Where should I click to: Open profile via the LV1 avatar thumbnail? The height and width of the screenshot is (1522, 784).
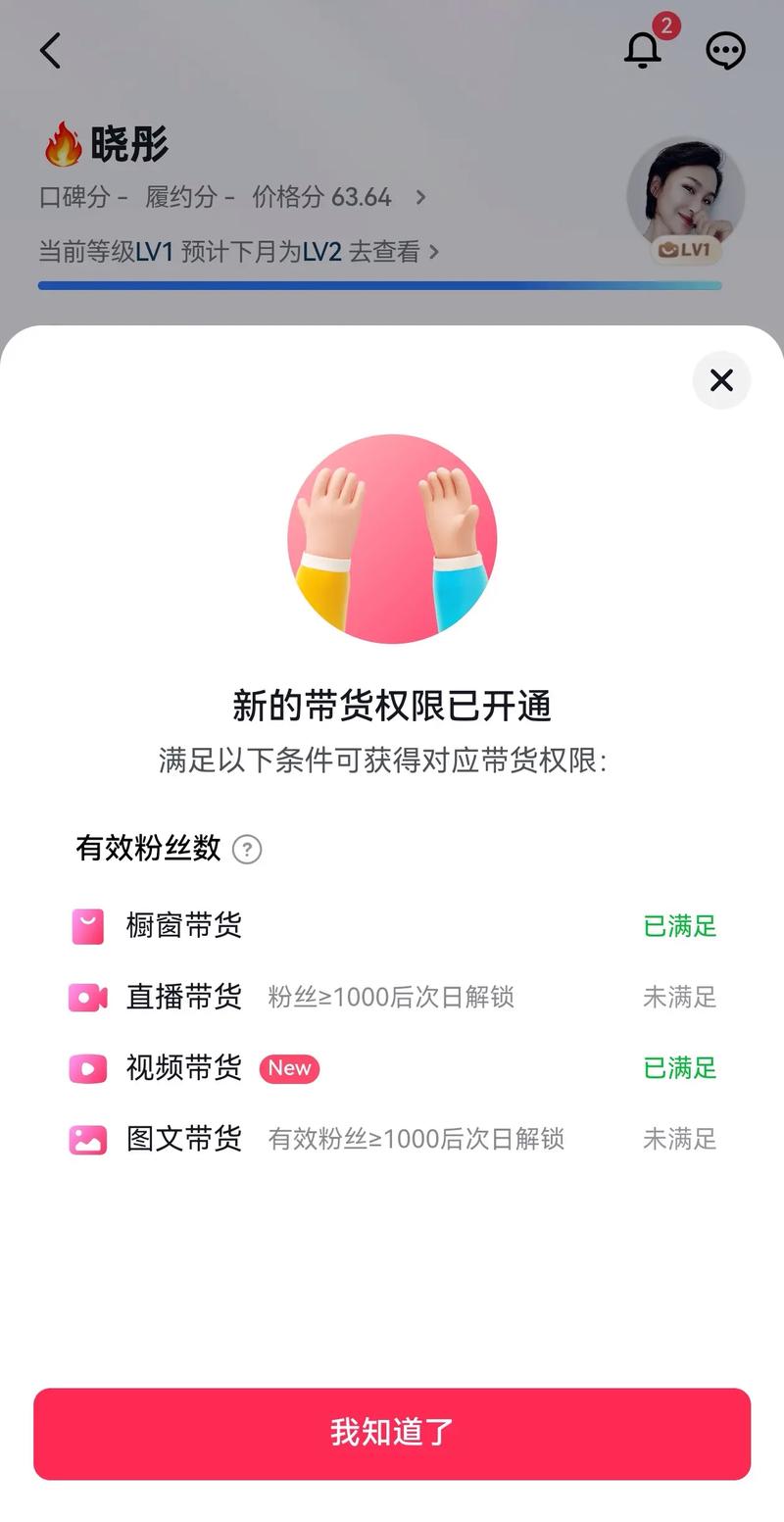point(686,196)
